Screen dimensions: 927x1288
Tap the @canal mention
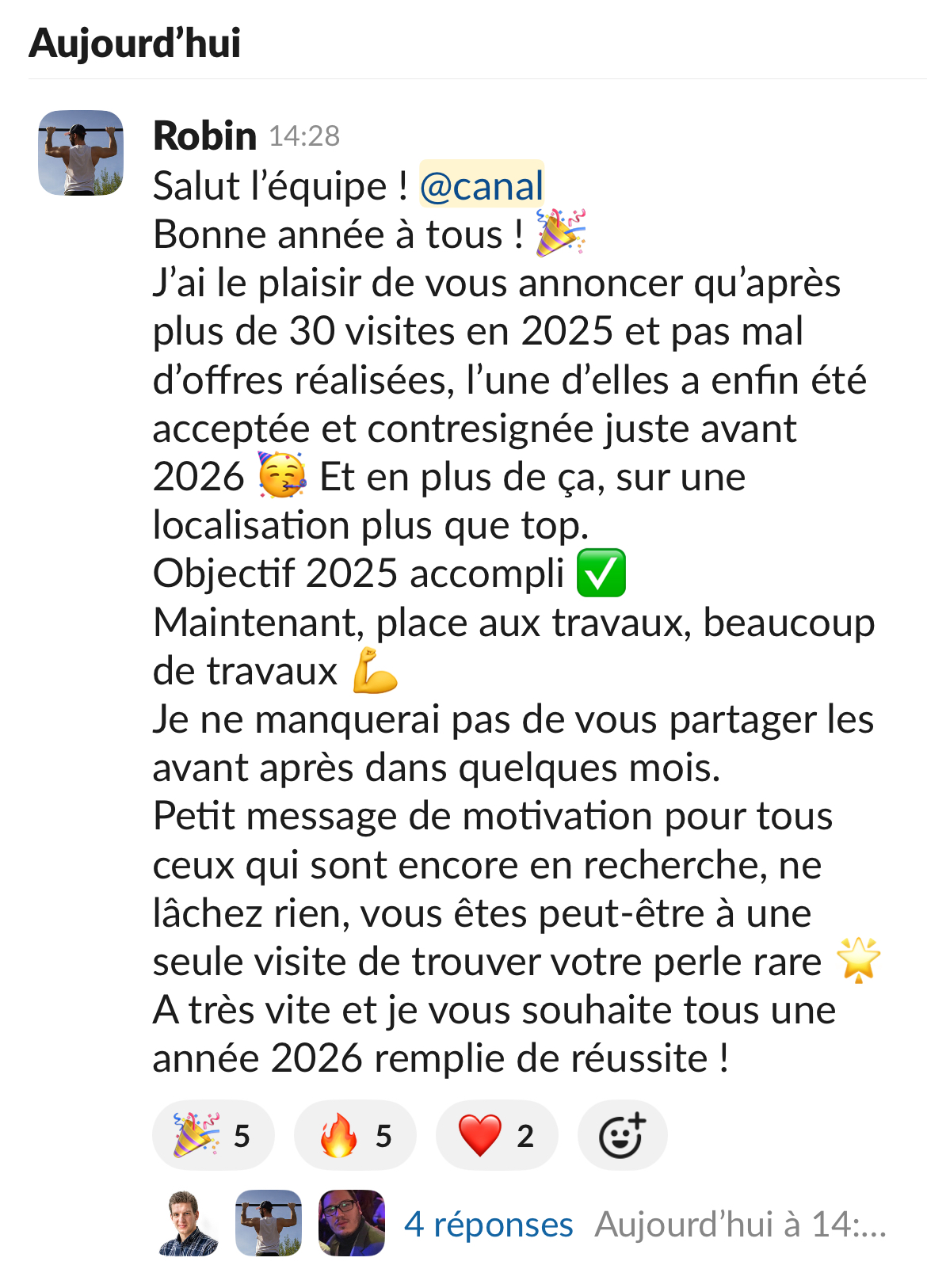tap(481, 186)
